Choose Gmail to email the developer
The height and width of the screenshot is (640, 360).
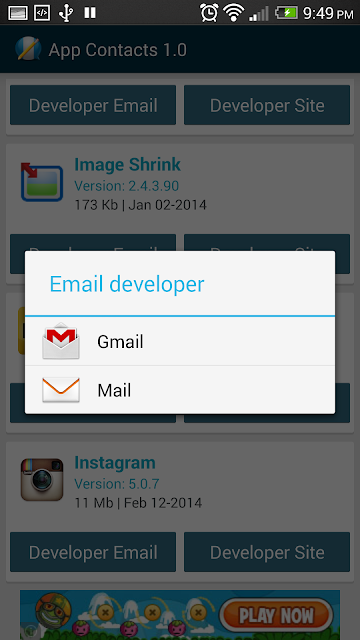coord(180,341)
